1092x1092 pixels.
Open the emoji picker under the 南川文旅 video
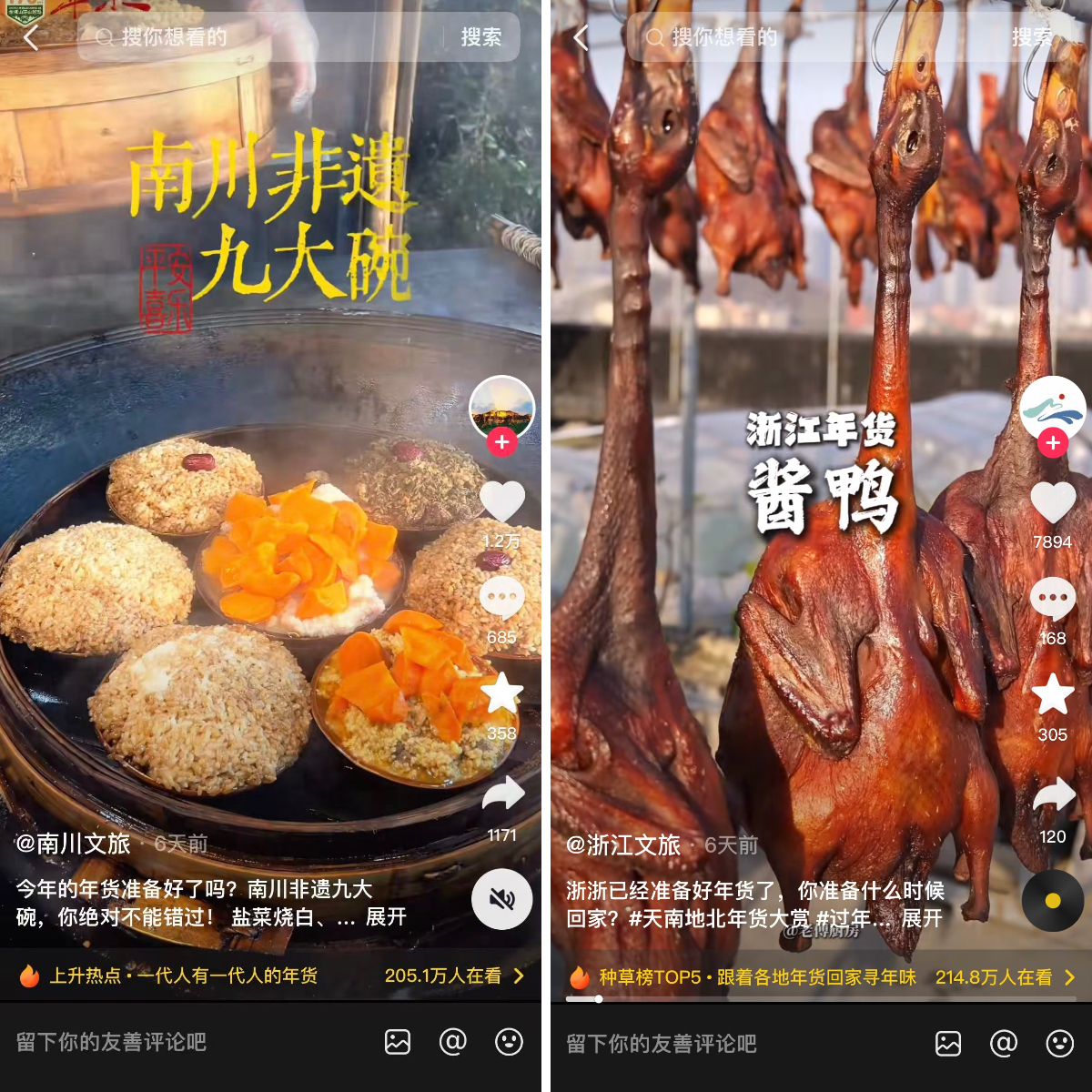(x=509, y=1042)
